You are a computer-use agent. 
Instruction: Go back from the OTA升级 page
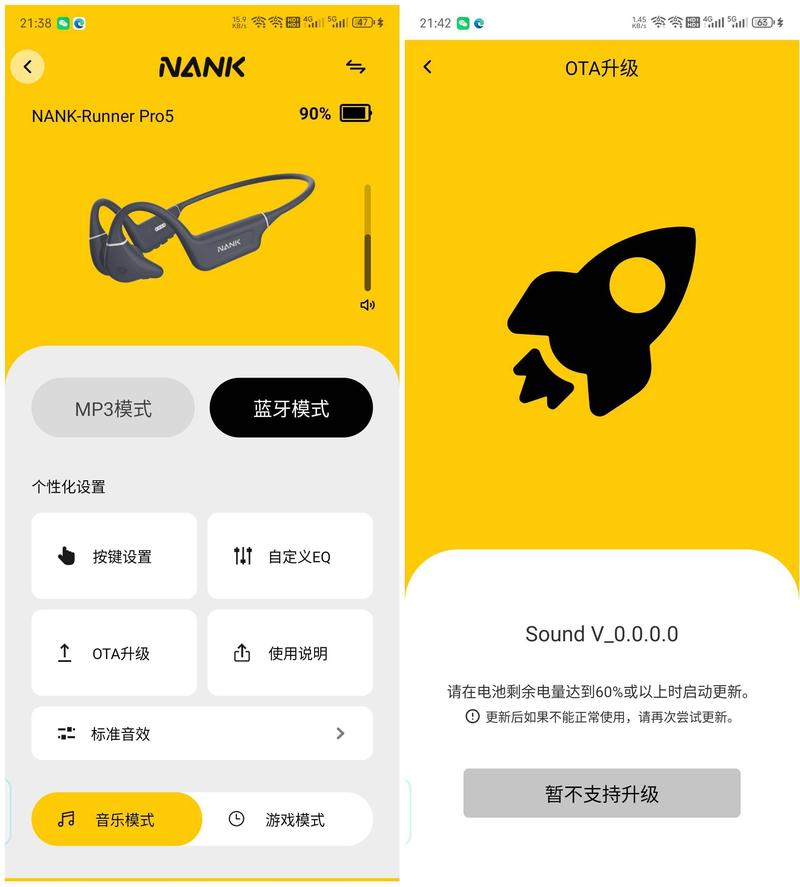click(428, 67)
